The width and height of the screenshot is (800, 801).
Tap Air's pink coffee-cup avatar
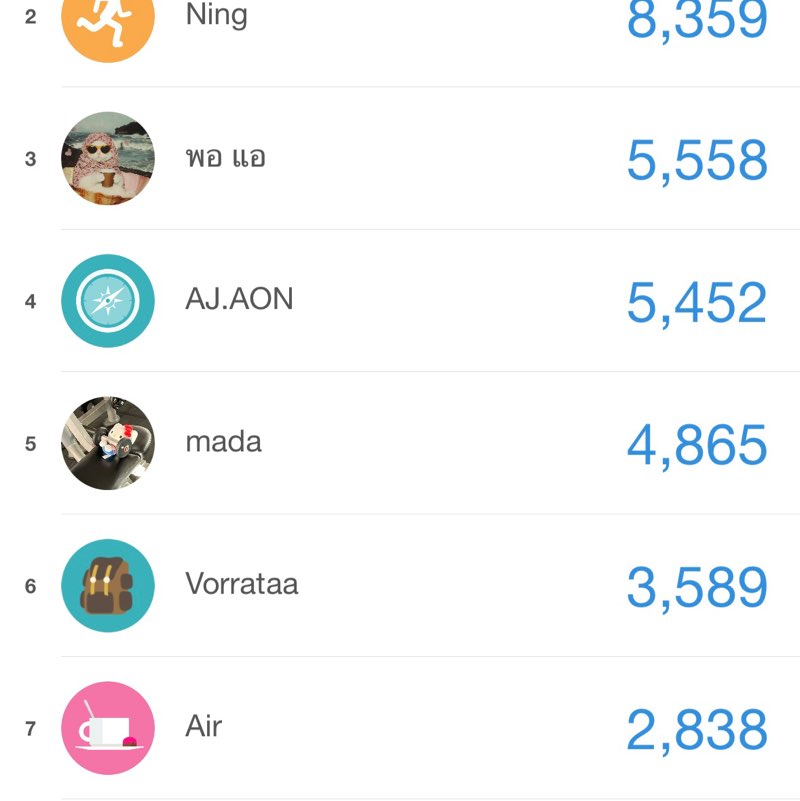click(x=108, y=726)
